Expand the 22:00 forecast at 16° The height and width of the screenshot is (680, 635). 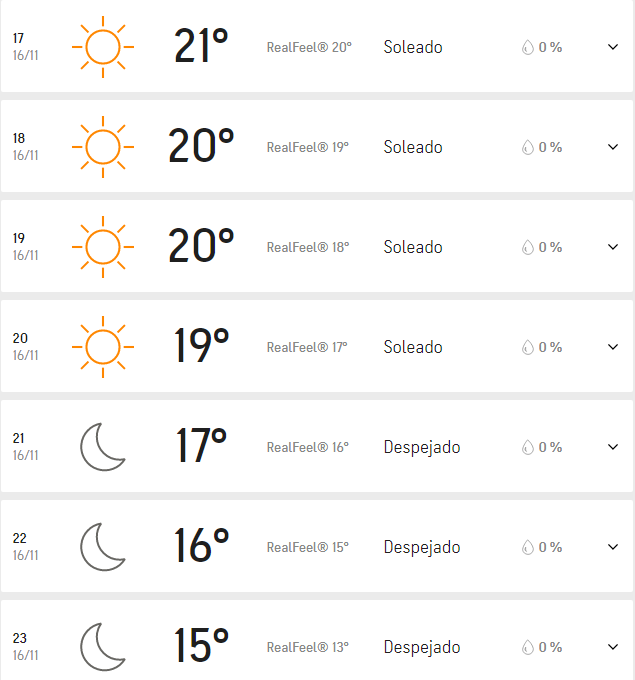click(613, 547)
